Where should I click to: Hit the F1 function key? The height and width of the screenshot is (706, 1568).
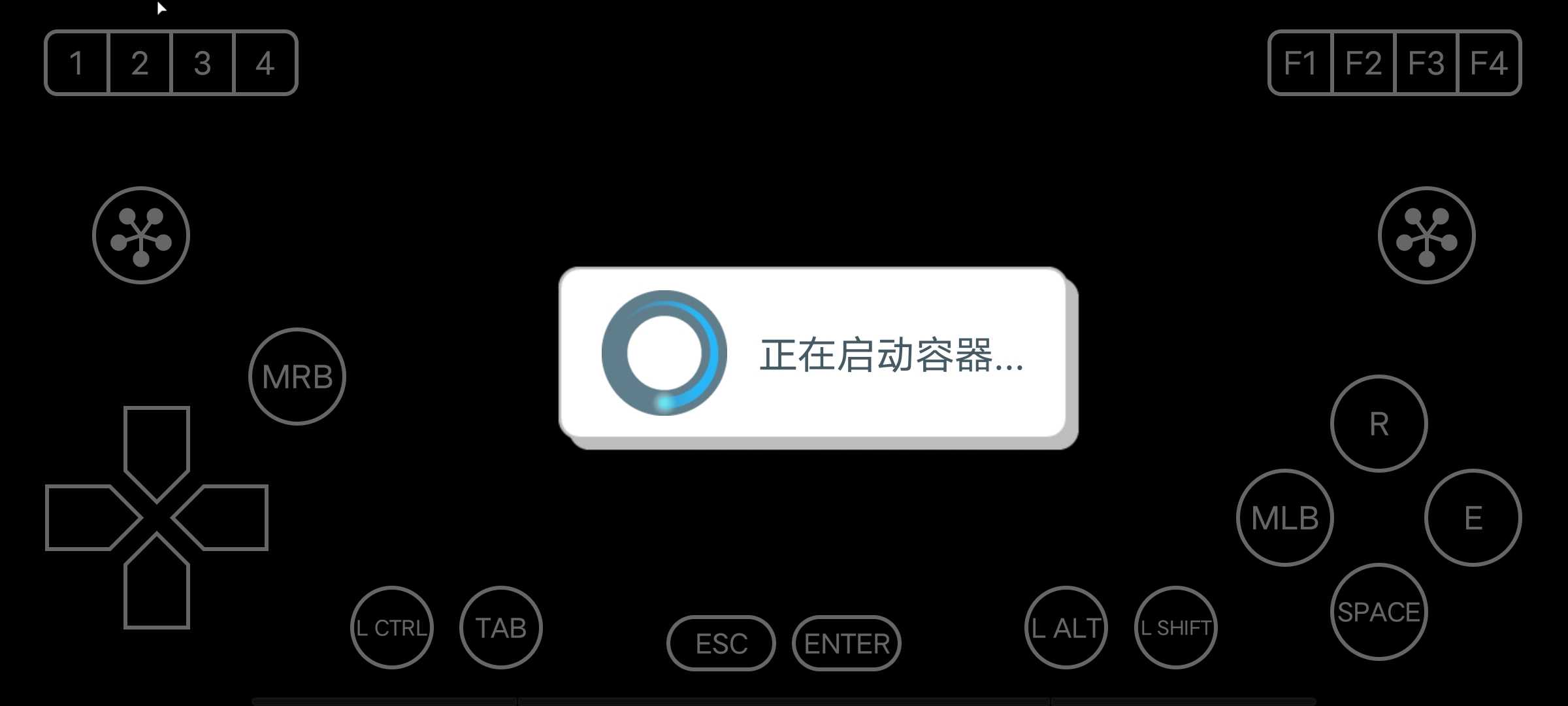tap(1300, 63)
